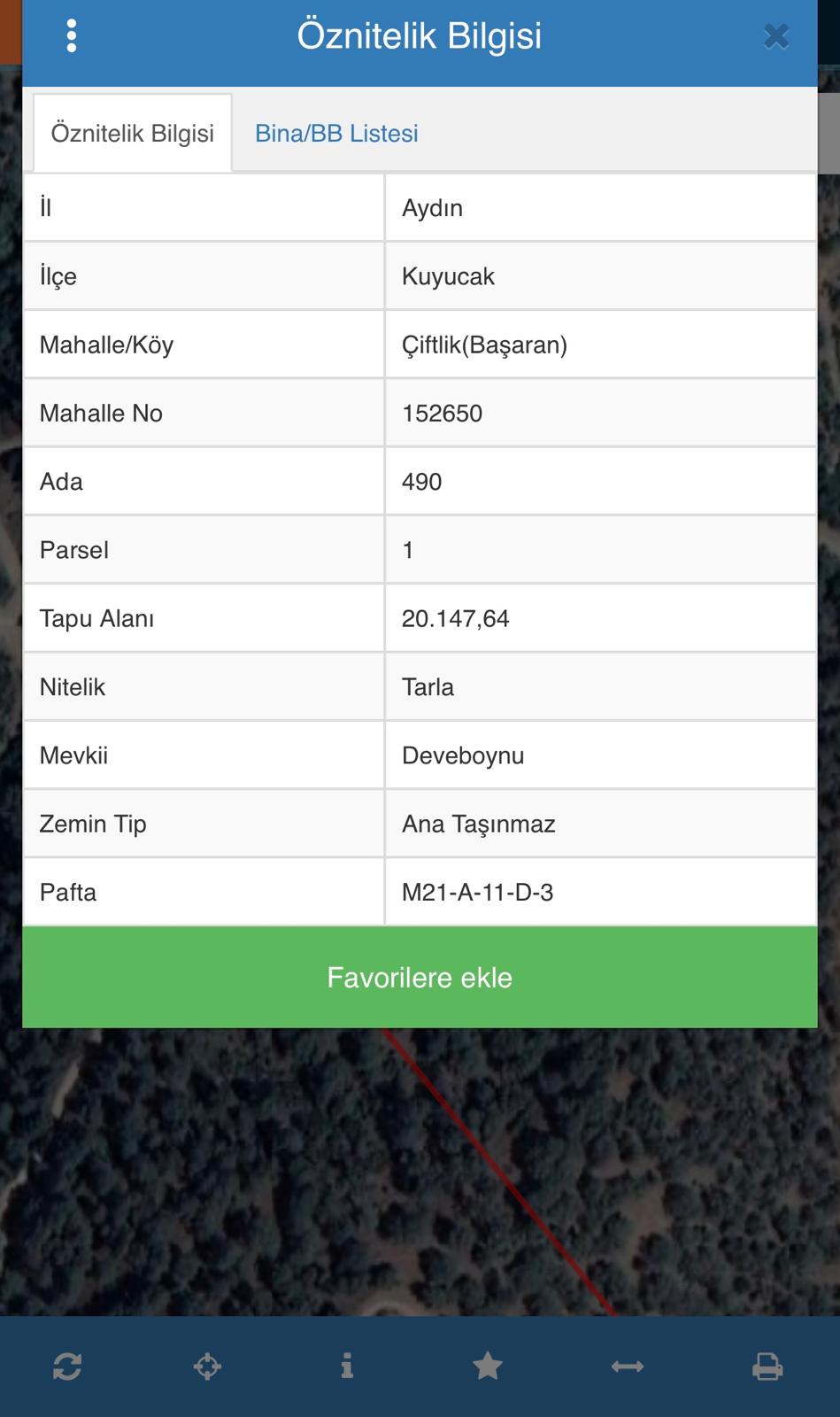Tap the Favorilere ekle button
840x1417 pixels.
click(420, 978)
